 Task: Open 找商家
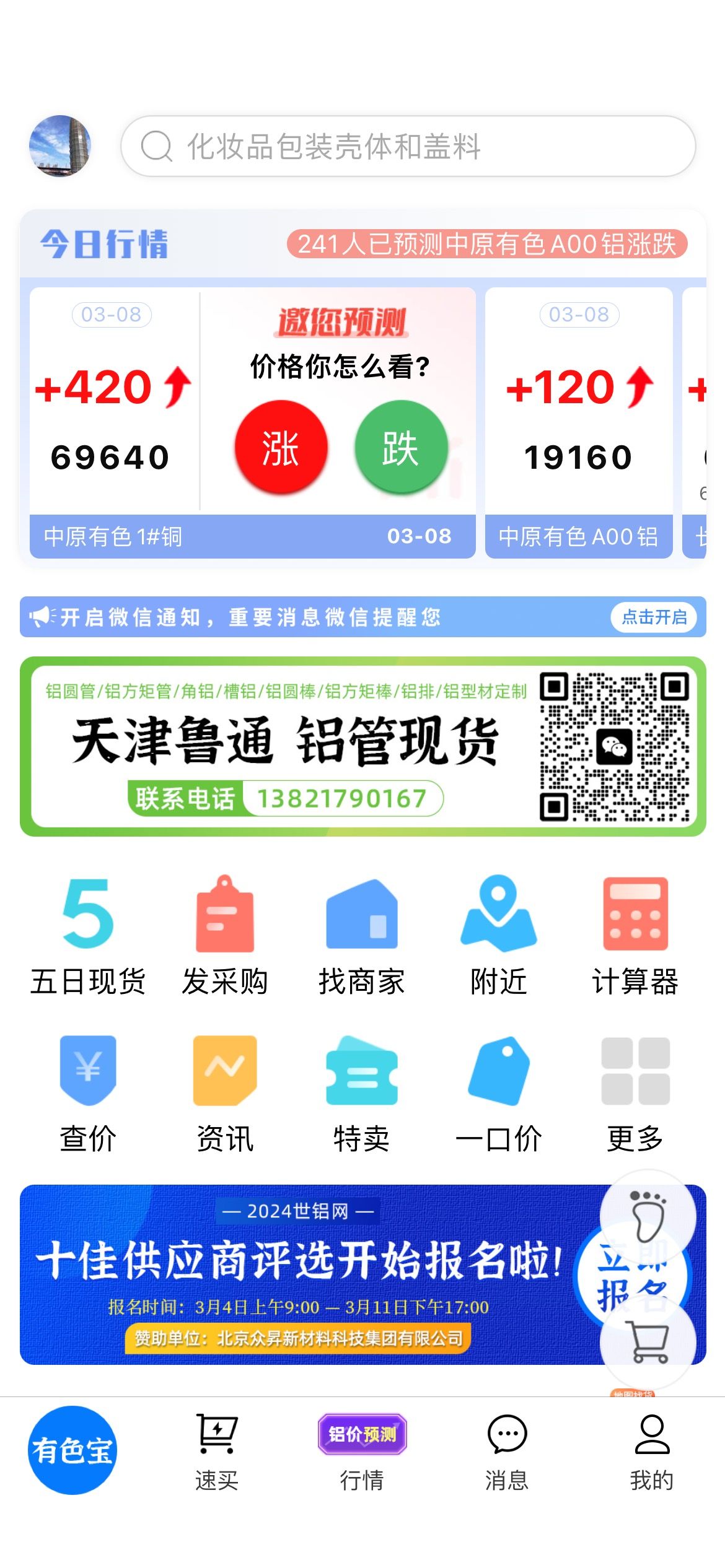coord(362,936)
